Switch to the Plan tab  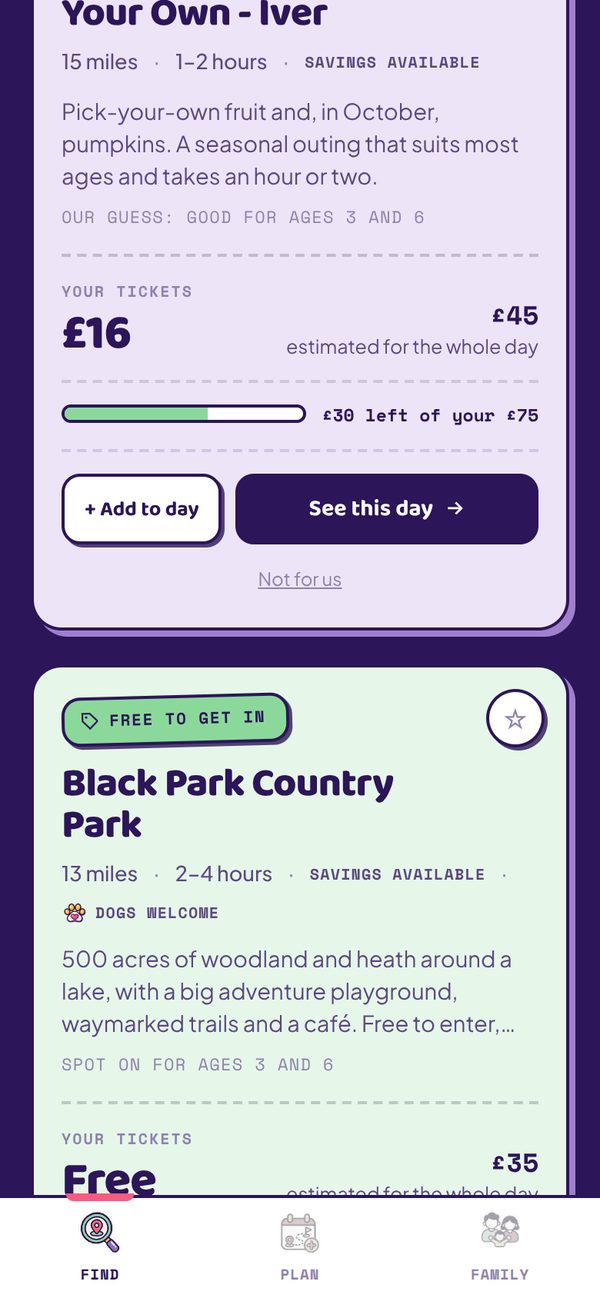point(300,1246)
